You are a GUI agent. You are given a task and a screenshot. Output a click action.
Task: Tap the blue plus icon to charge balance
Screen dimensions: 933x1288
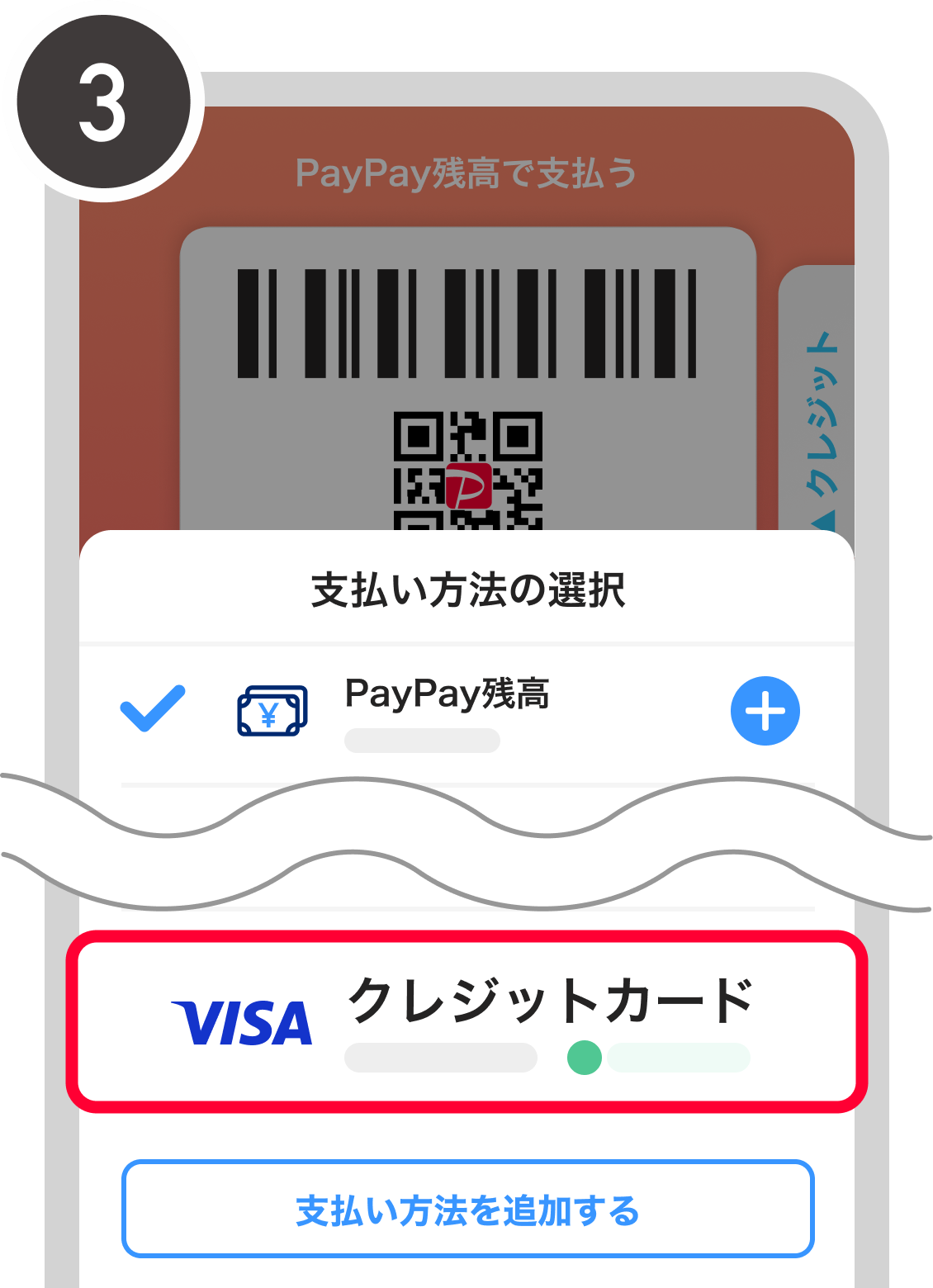click(765, 713)
